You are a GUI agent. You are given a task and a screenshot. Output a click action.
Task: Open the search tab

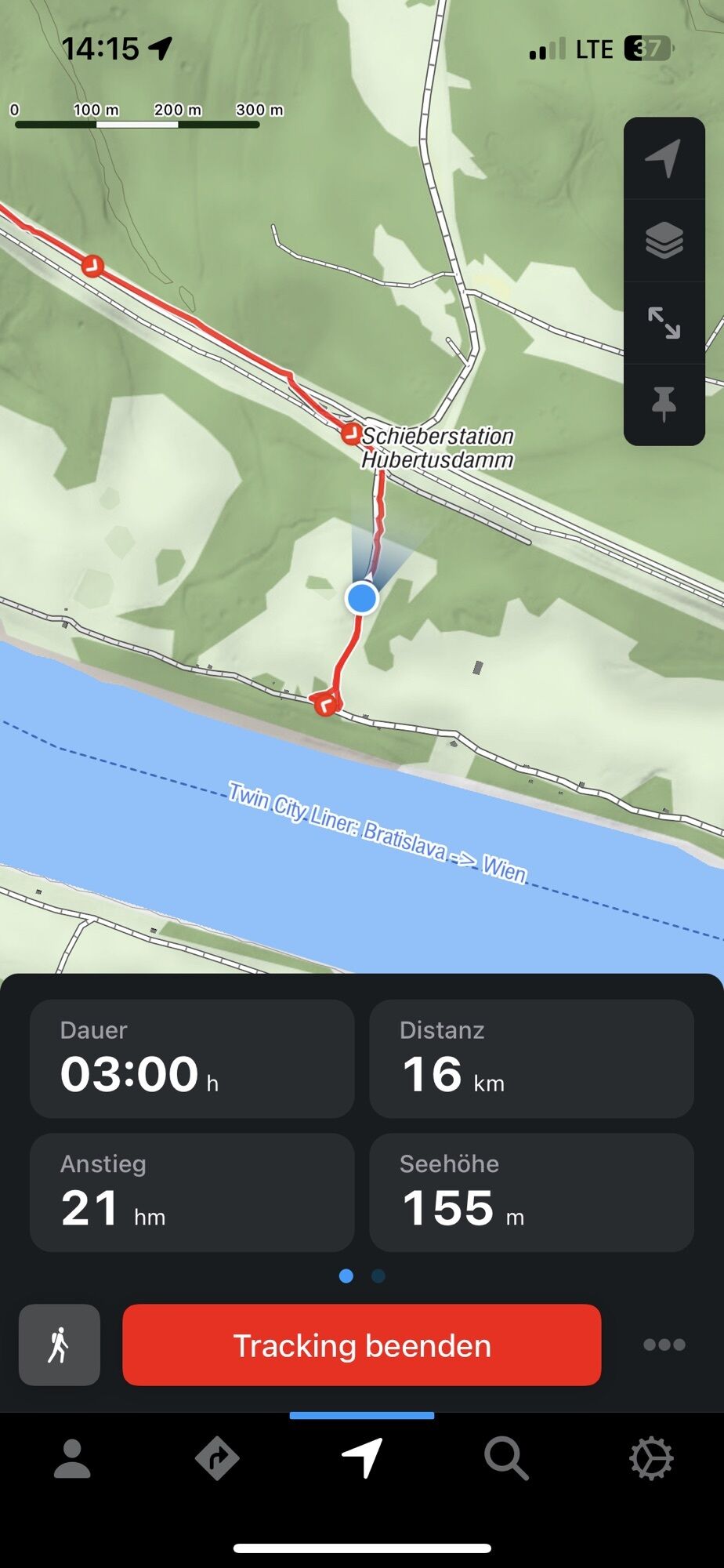click(x=506, y=1459)
